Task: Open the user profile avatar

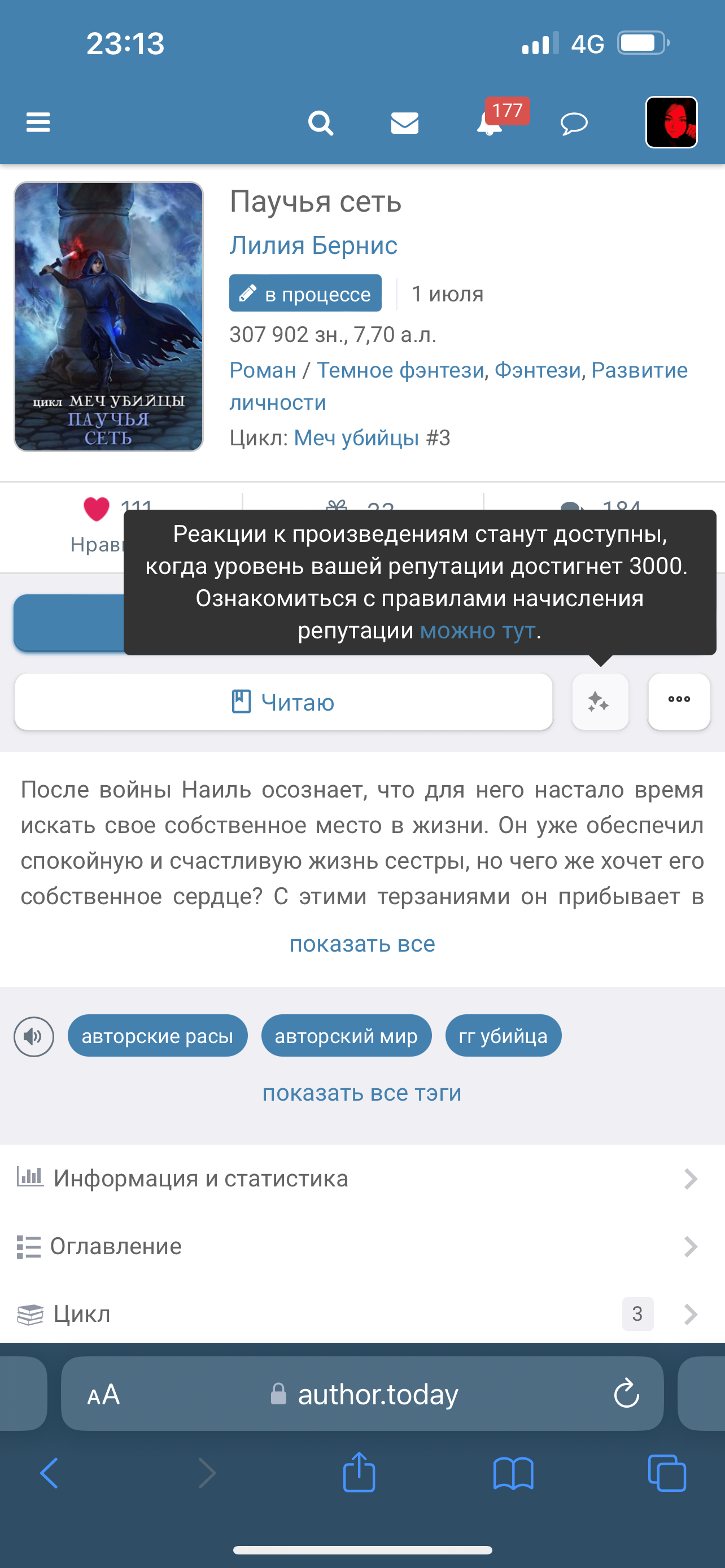Action: 671,122
